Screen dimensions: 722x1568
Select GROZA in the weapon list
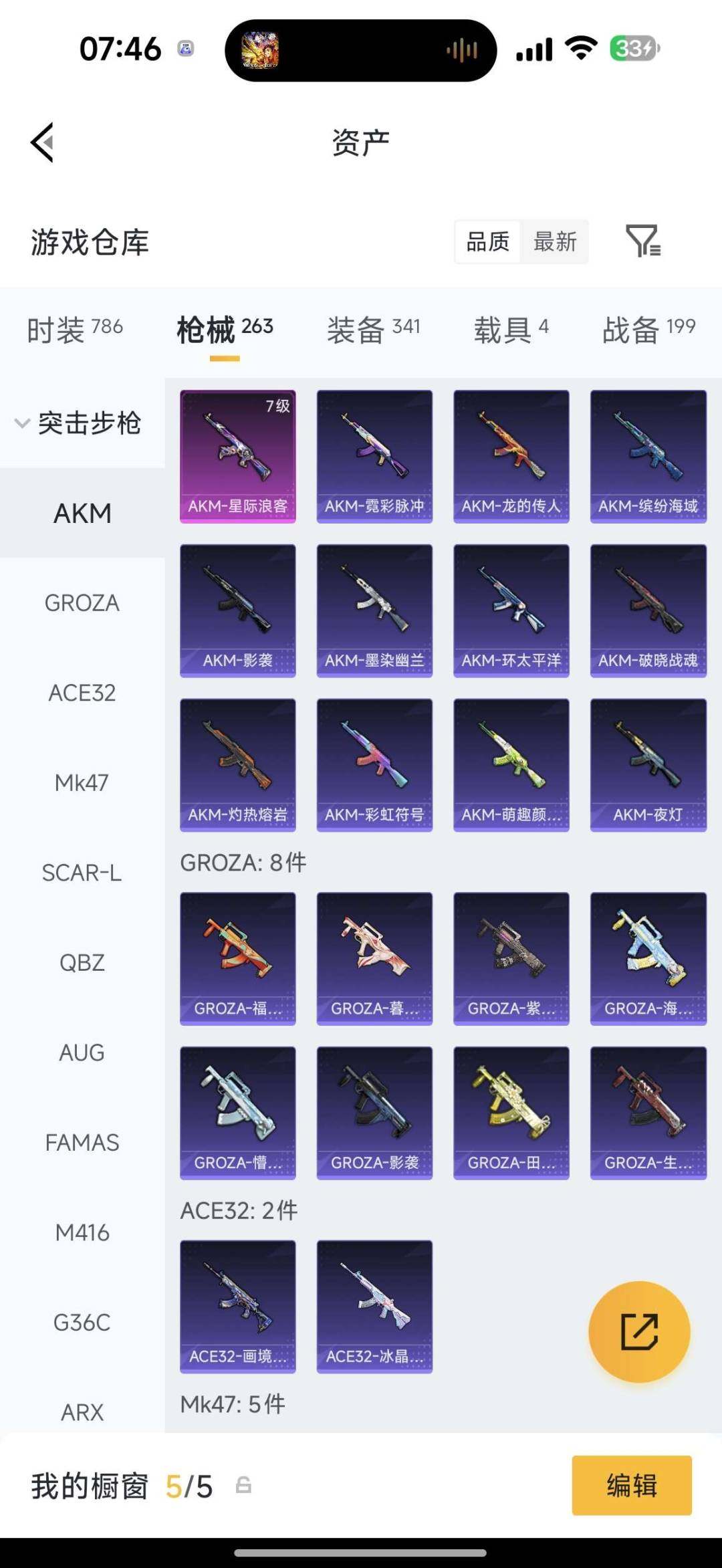82,603
